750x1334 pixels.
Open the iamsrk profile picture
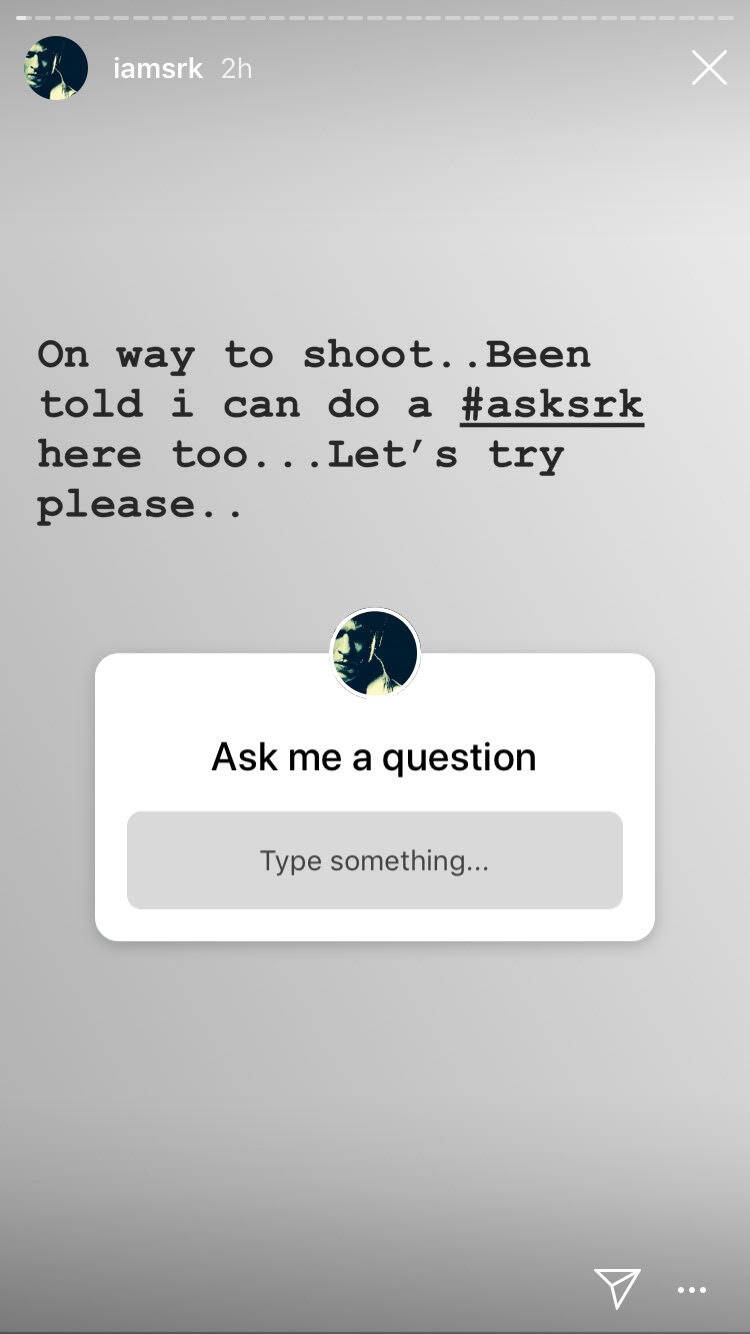pos(56,68)
